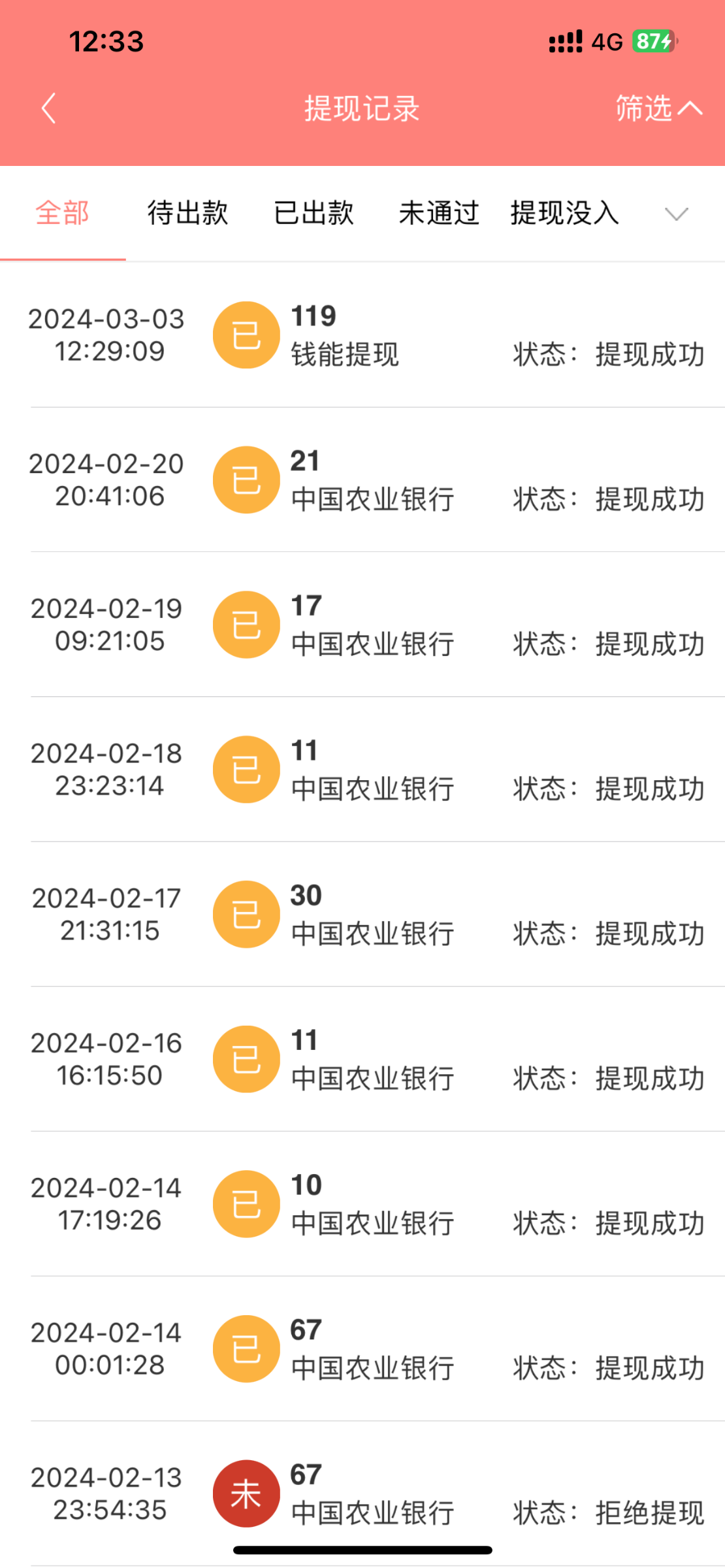Switch to the 未通过 tab
Image resolution: width=725 pixels, height=1568 pixels.
(439, 213)
